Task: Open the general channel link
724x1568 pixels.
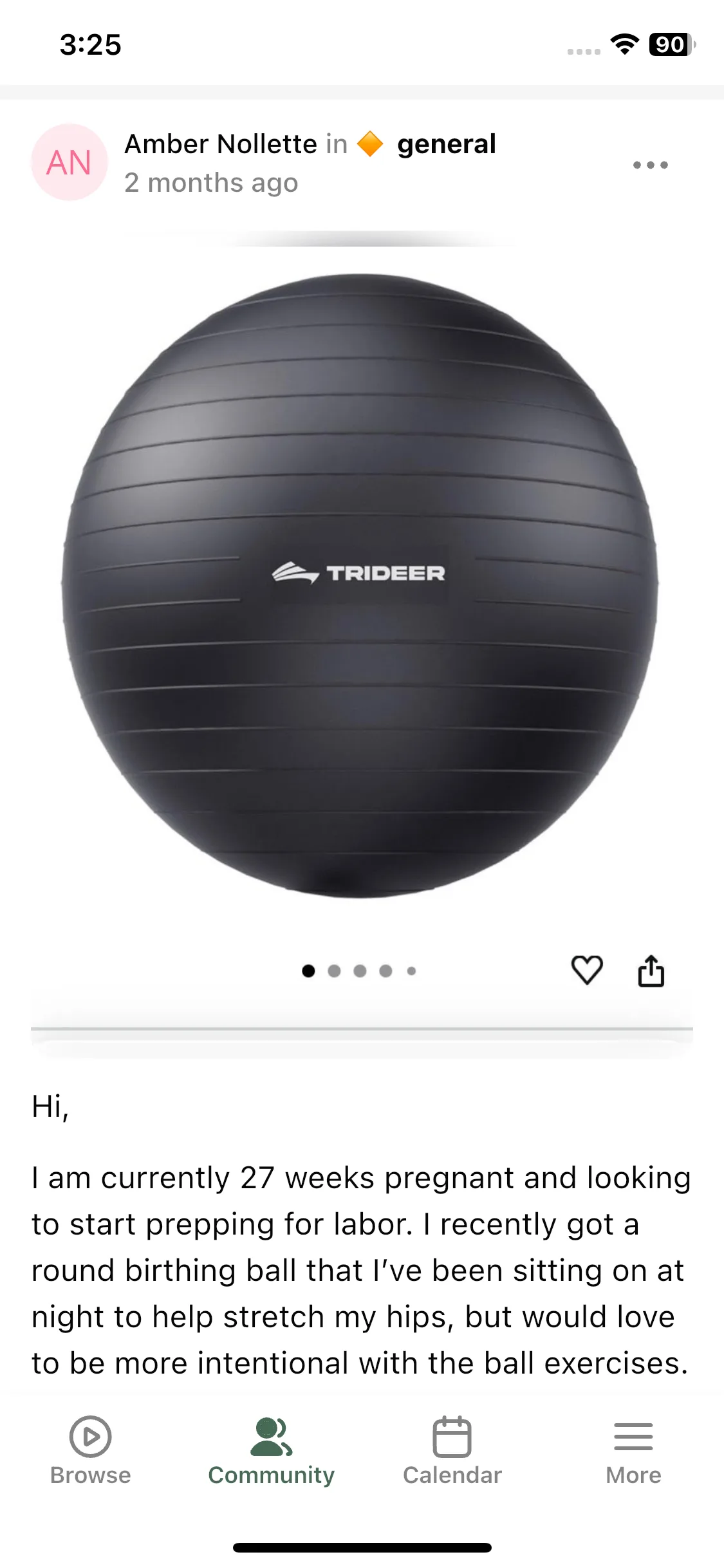Action: click(x=446, y=144)
